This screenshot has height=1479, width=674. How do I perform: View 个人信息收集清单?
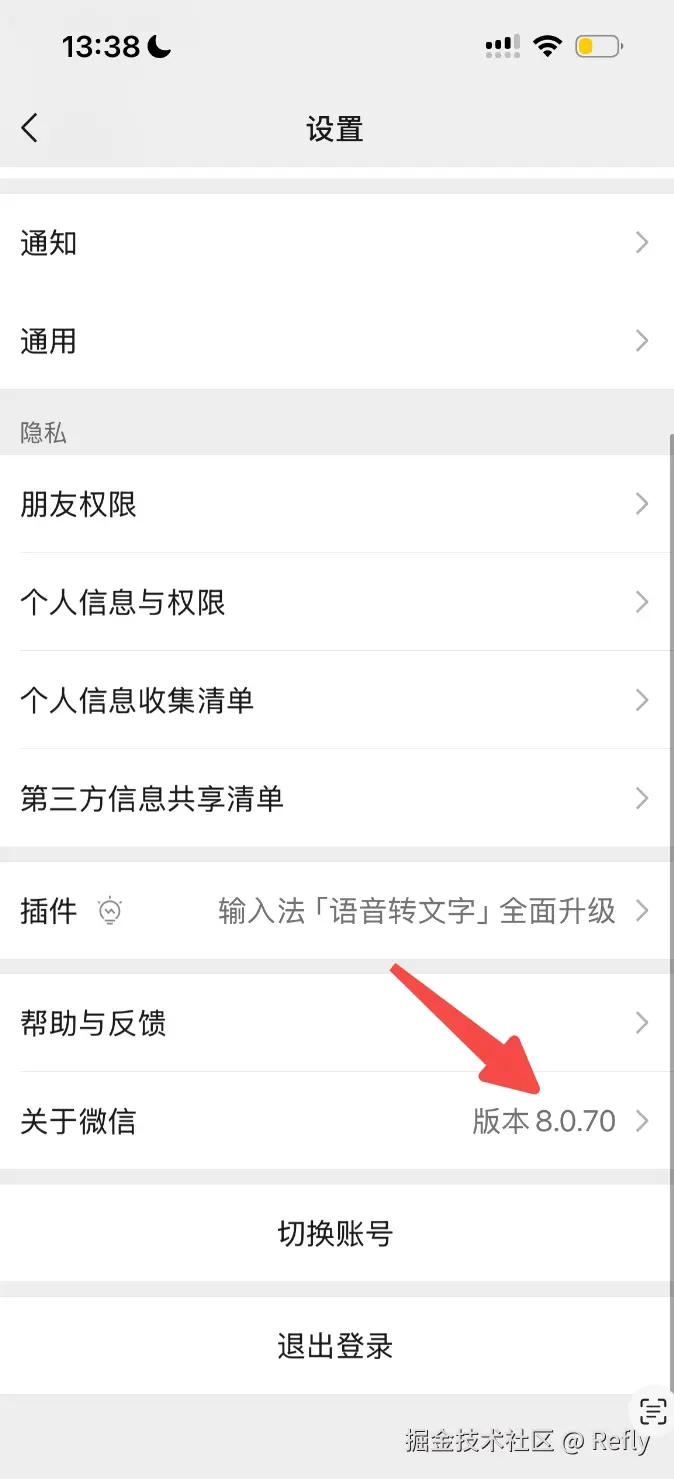335,700
